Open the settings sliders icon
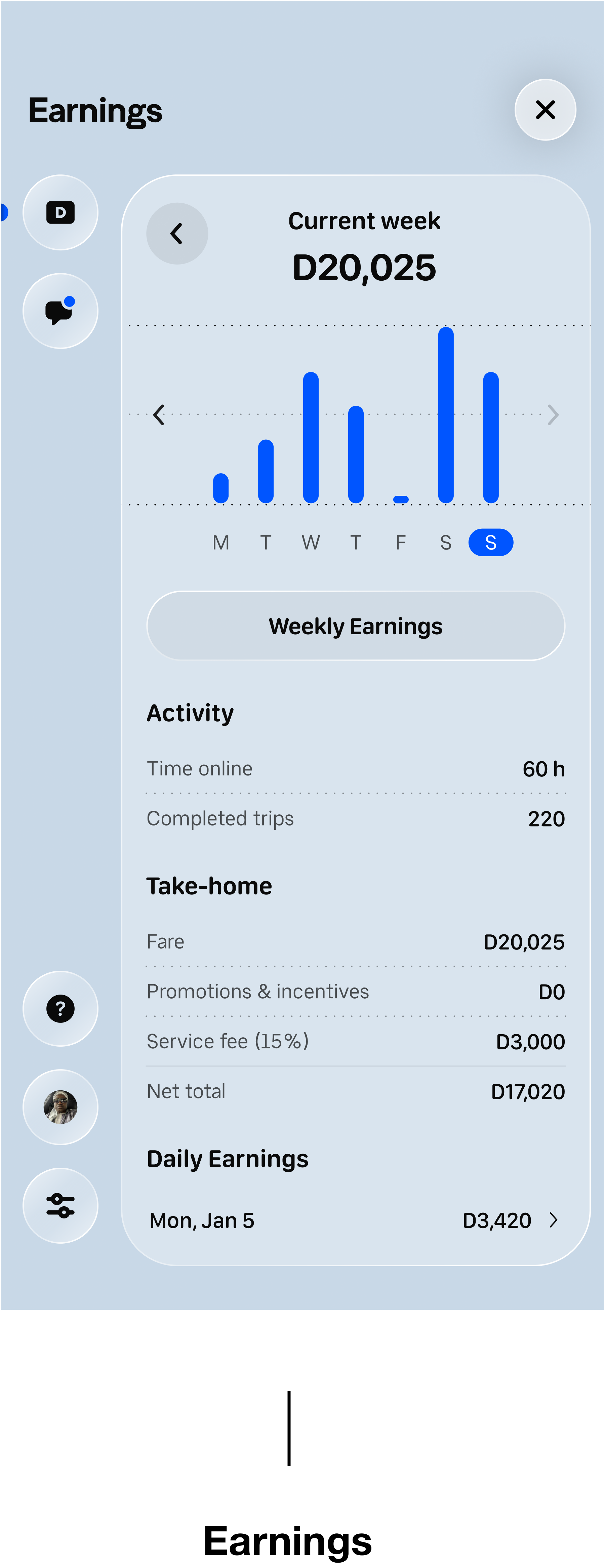This screenshot has width=605, height=1568. (x=60, y=1206)
